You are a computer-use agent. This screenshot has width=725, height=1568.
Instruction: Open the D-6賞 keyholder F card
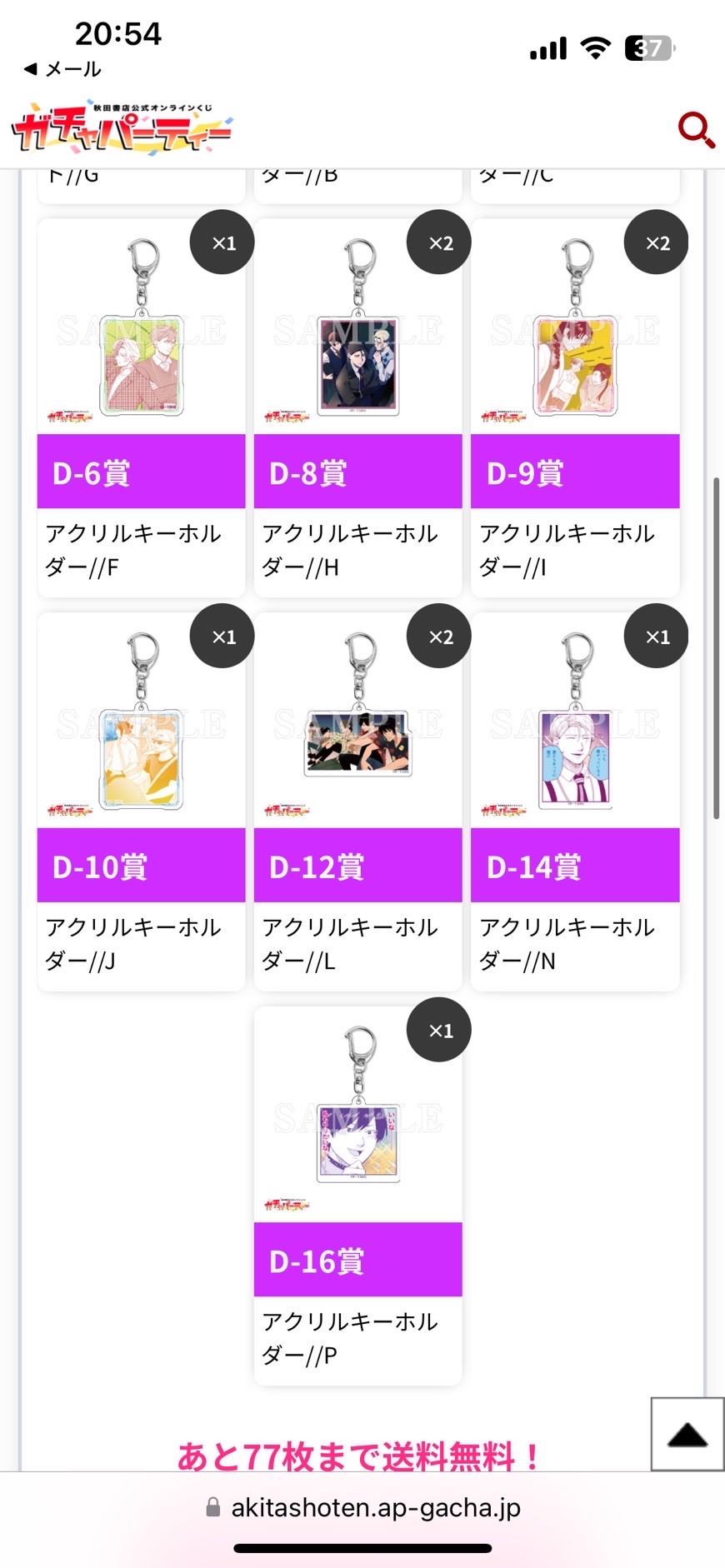(x=141, y=408)
